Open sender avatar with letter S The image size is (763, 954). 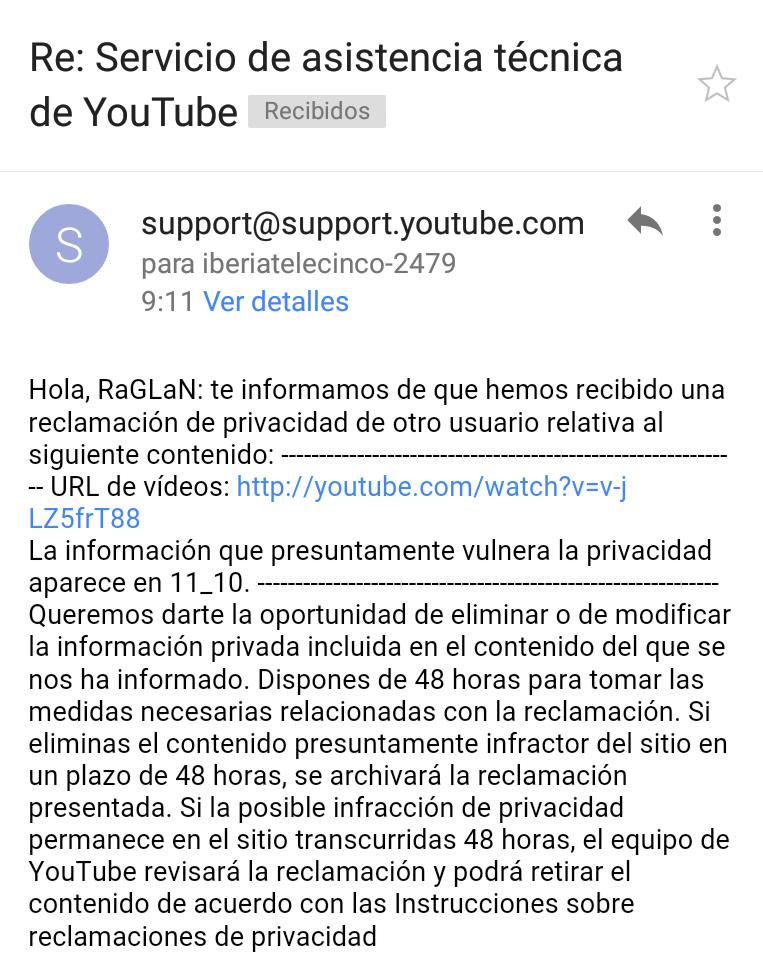(x=69, y=245)
